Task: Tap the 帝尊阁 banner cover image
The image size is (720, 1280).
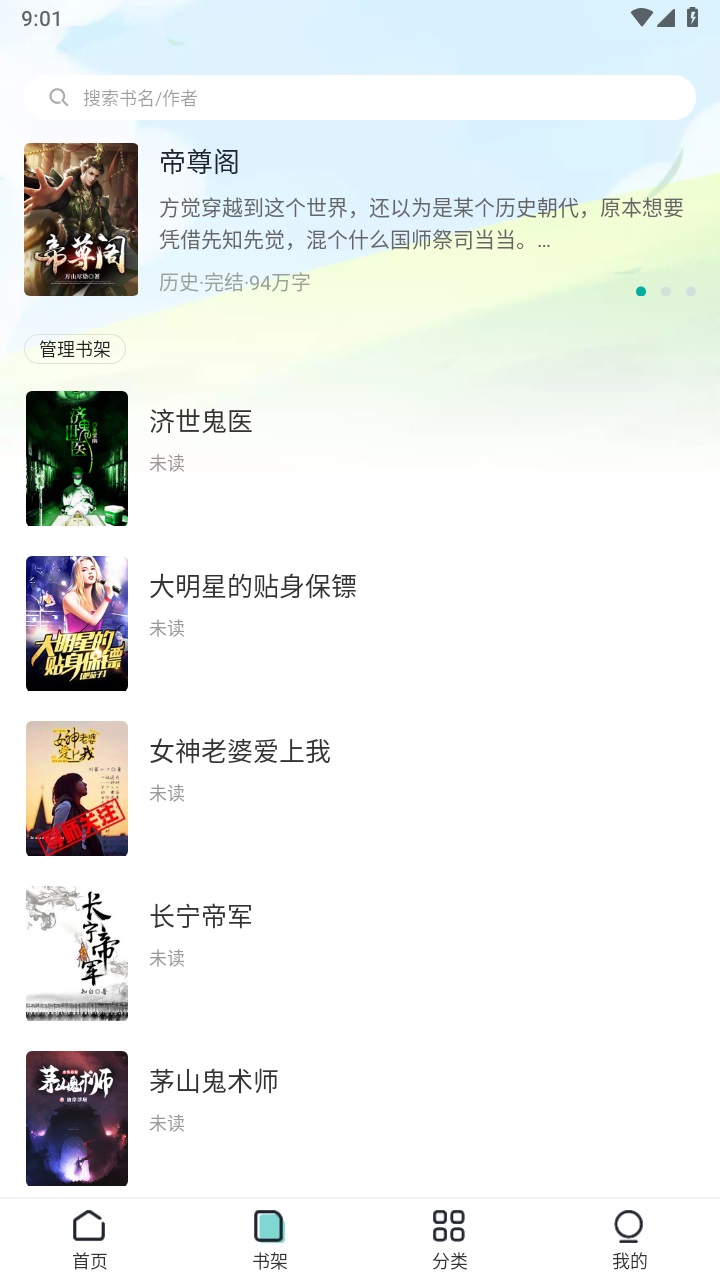Action: (x=81, y=219)
